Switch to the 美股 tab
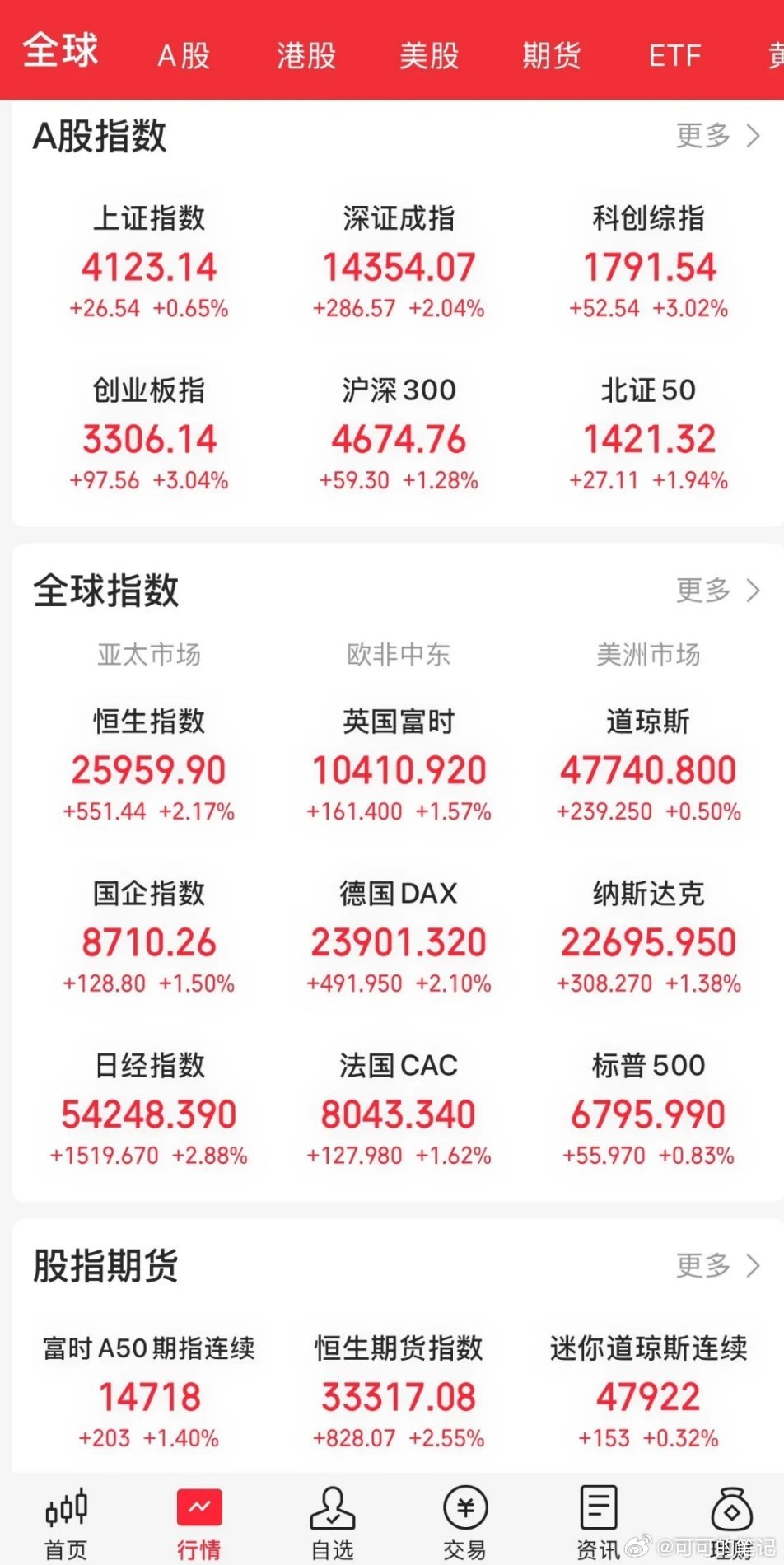 pyautogui.click(x=427, y=56)
